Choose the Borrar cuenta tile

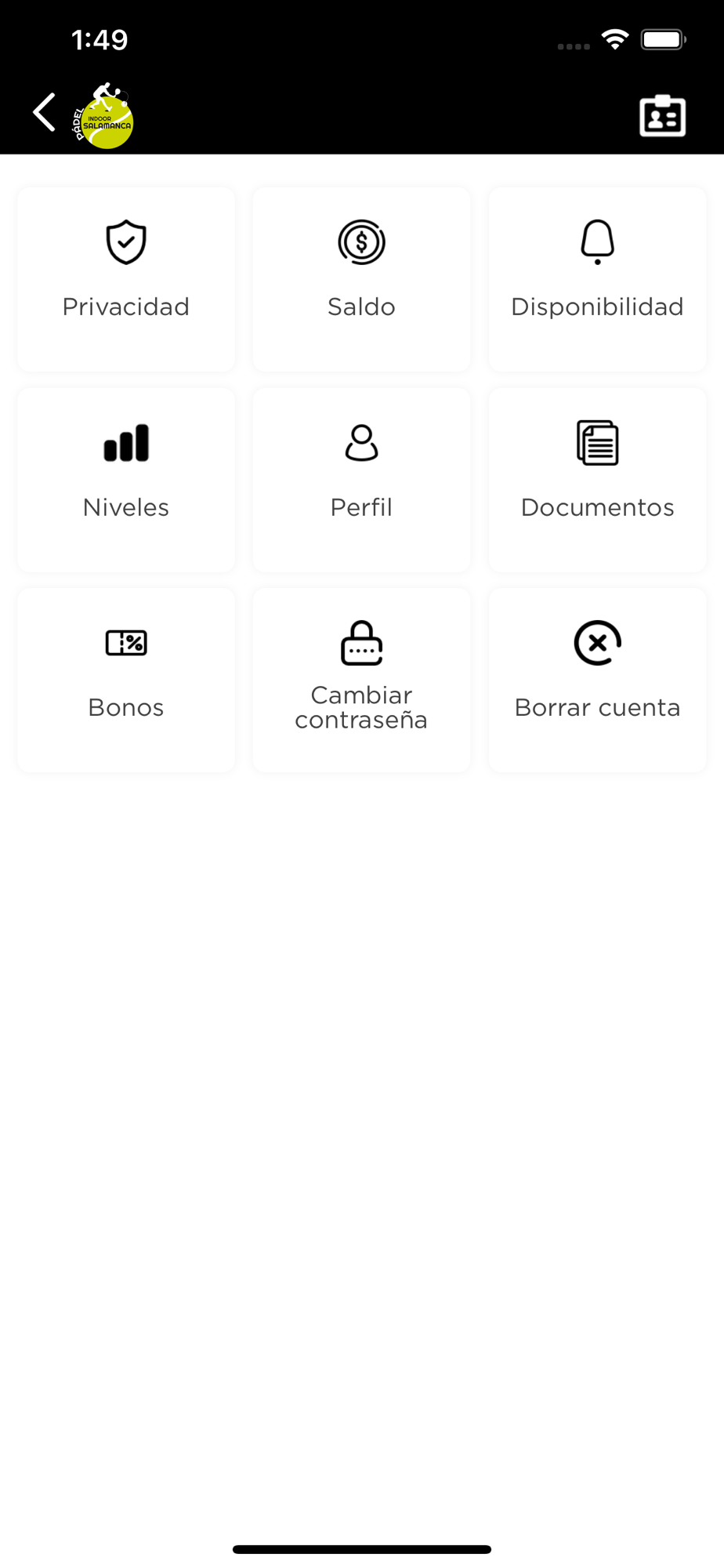[x=597, y=680]
